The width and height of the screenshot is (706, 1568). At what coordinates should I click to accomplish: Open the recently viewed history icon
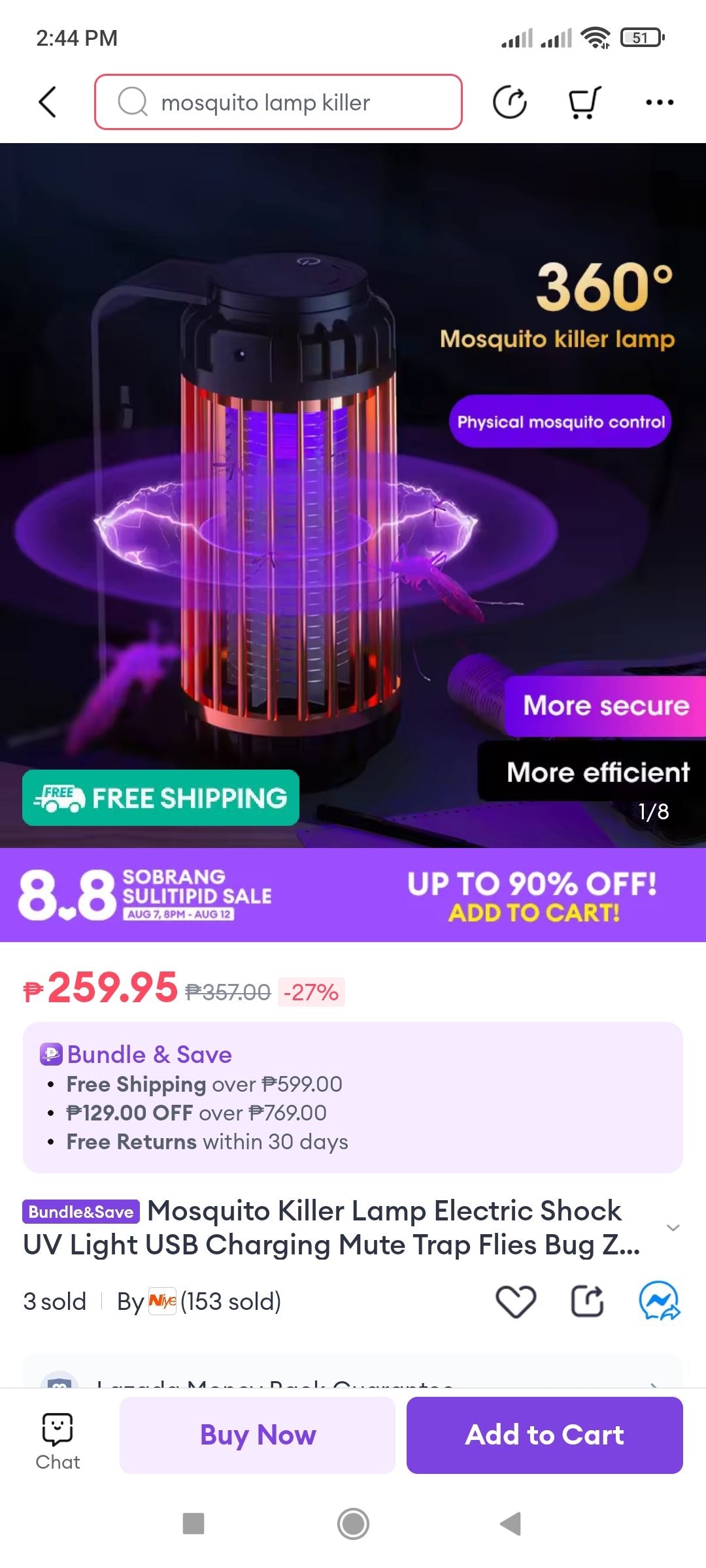(510, 102)
